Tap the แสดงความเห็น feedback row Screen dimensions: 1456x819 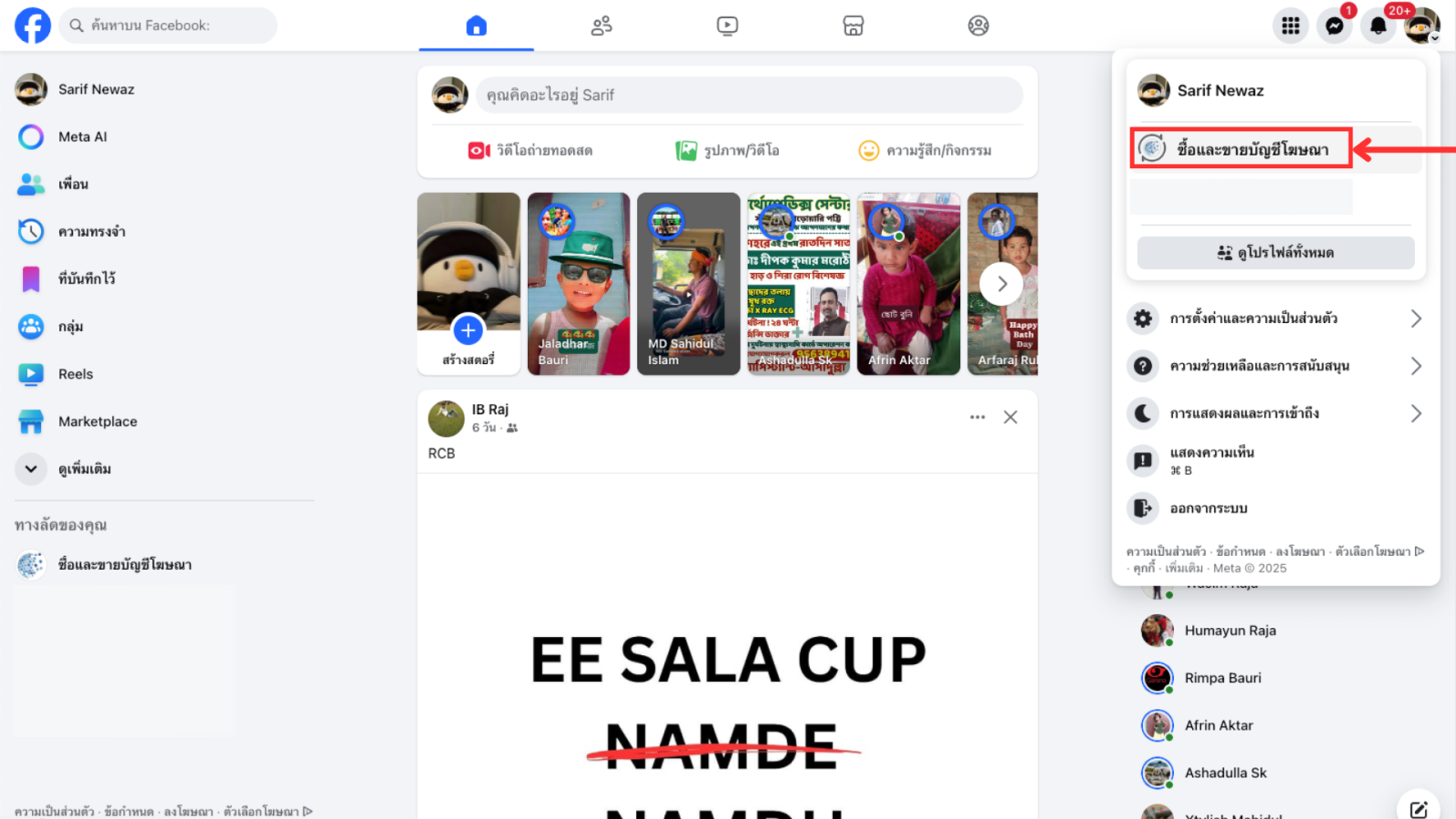pos(1211,460)
